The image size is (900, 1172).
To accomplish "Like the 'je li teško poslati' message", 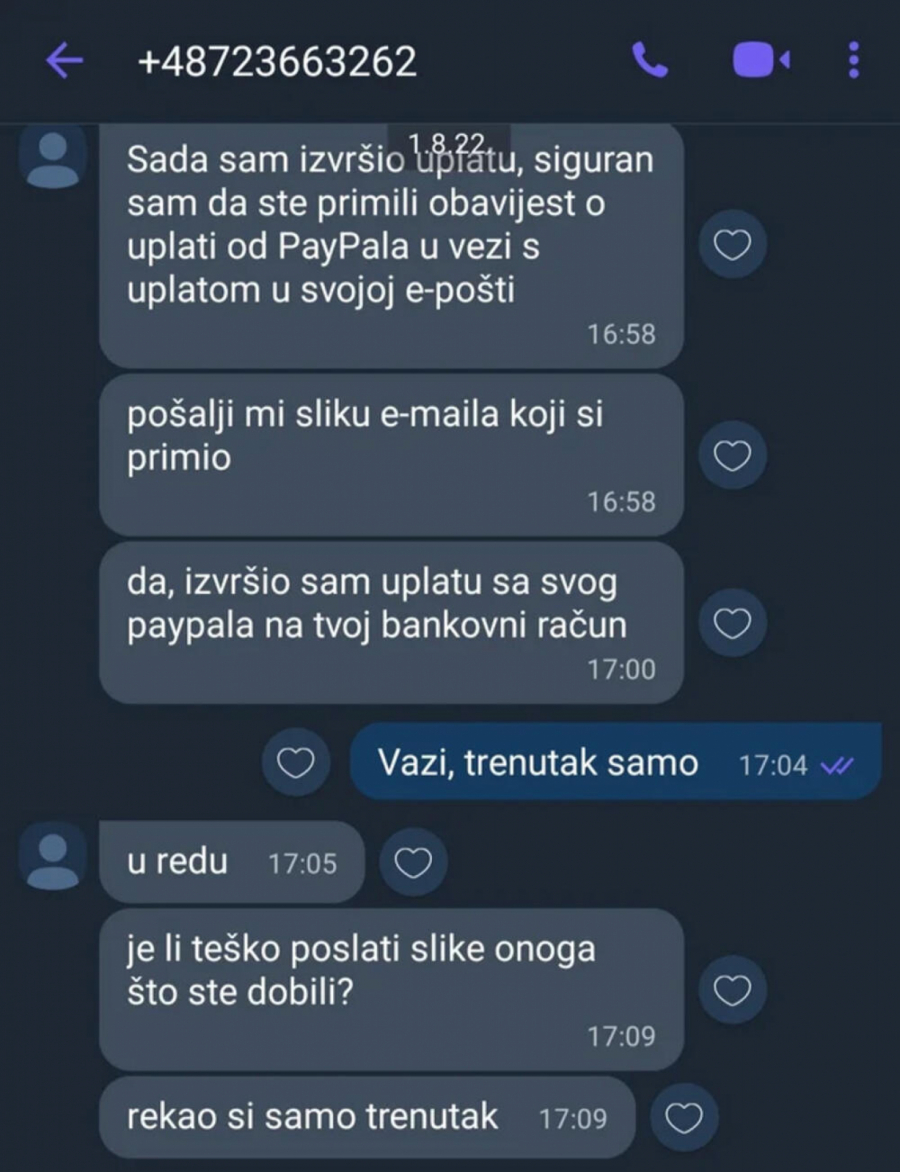I will [732, 990].
